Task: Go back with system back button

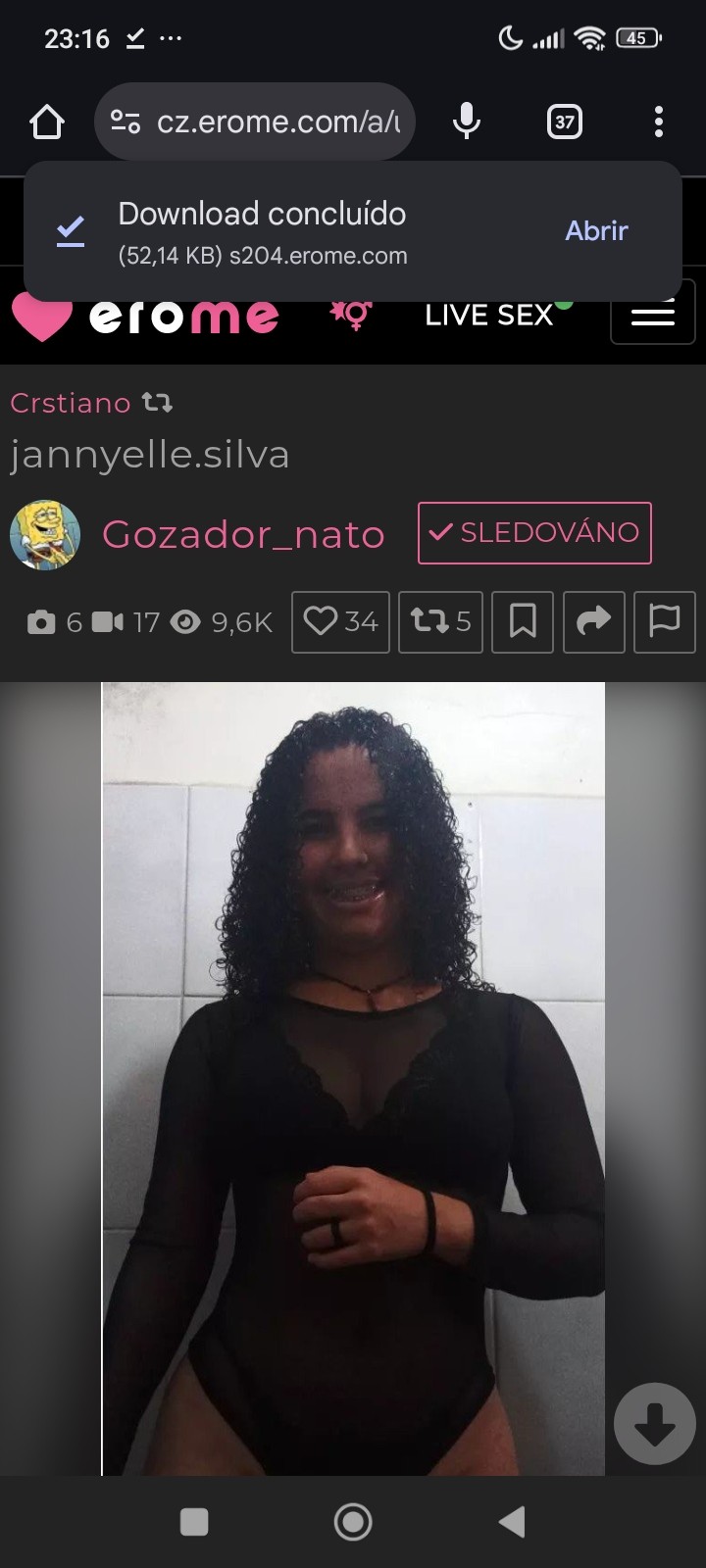Action: click(x=512, y=1522)
